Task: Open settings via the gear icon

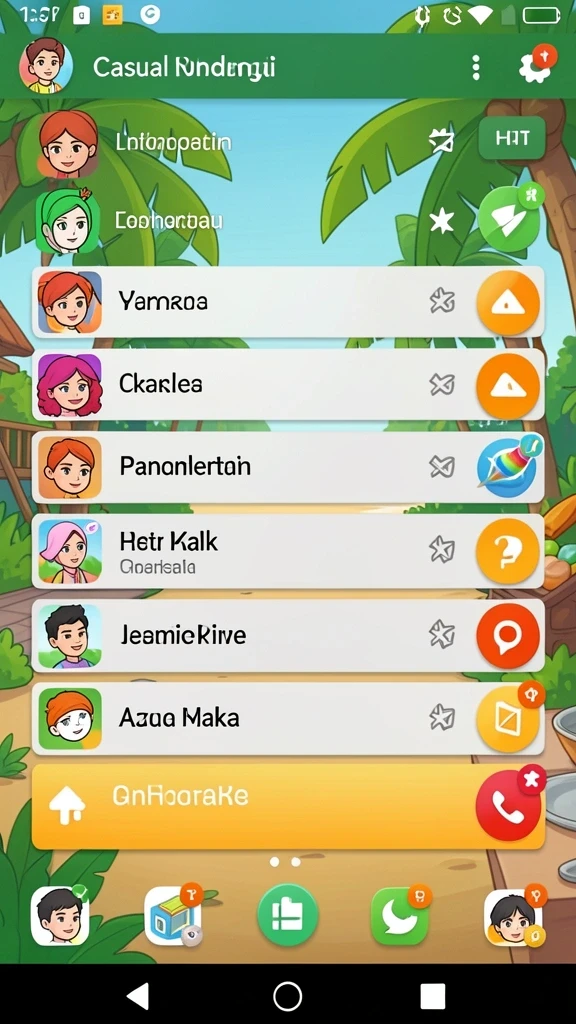Action: coord(536,67)
